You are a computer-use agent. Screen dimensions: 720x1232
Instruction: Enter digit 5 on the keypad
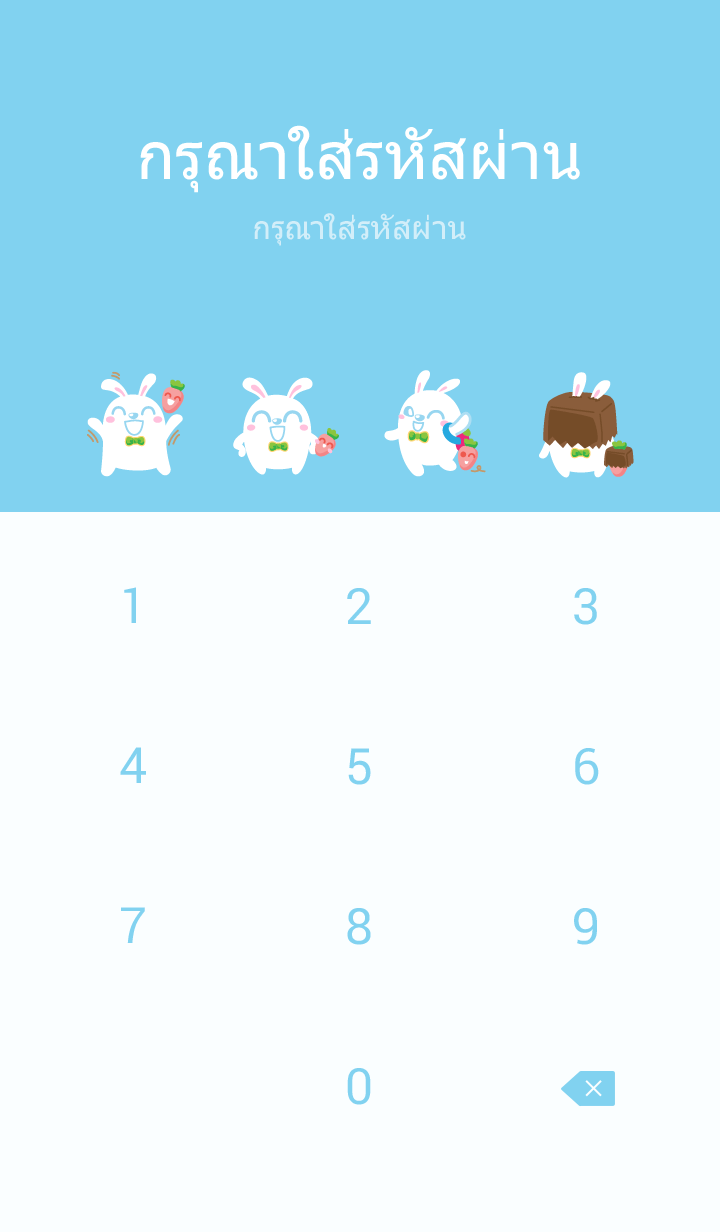[359, 767]
